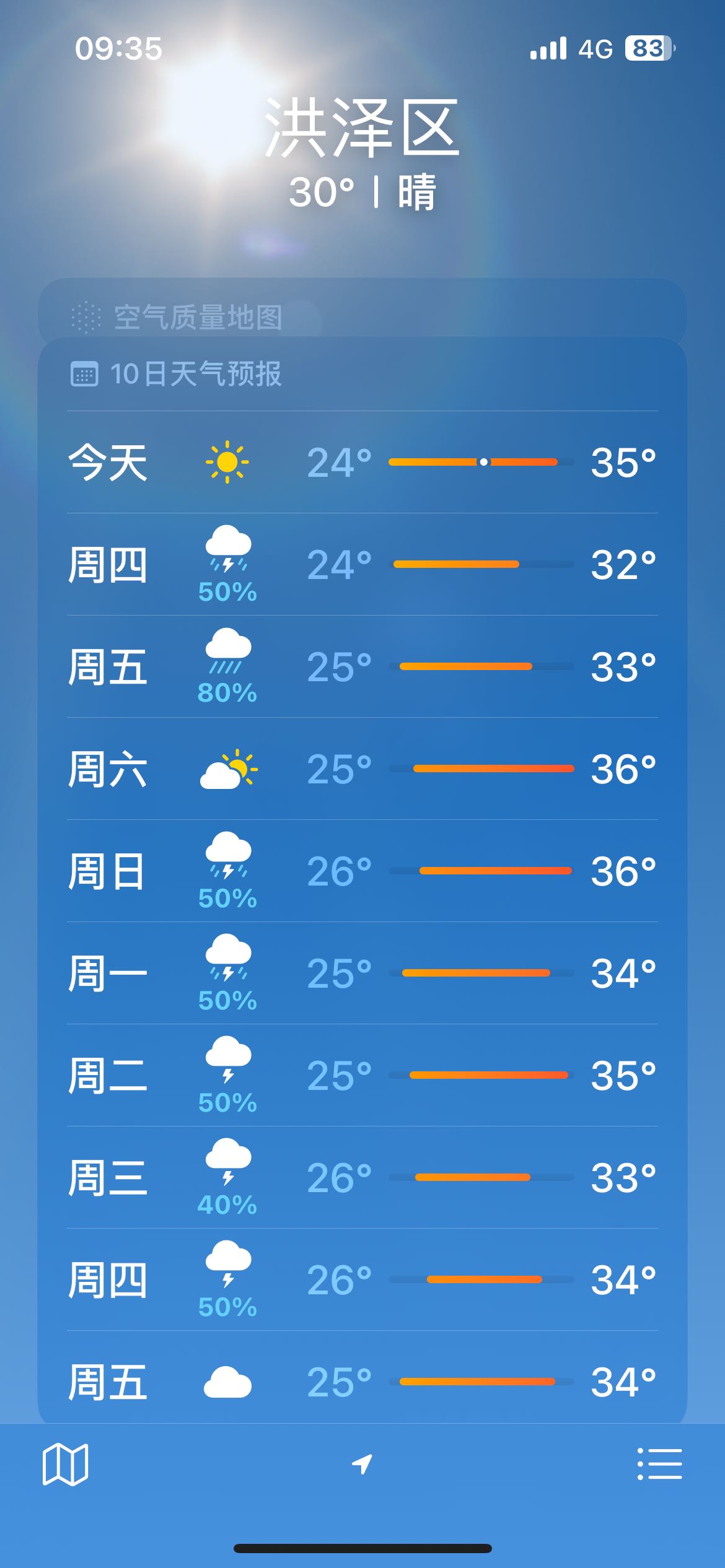
Task: Open 周四 forecast with 34° high
Action: (x=362, y=1279)
